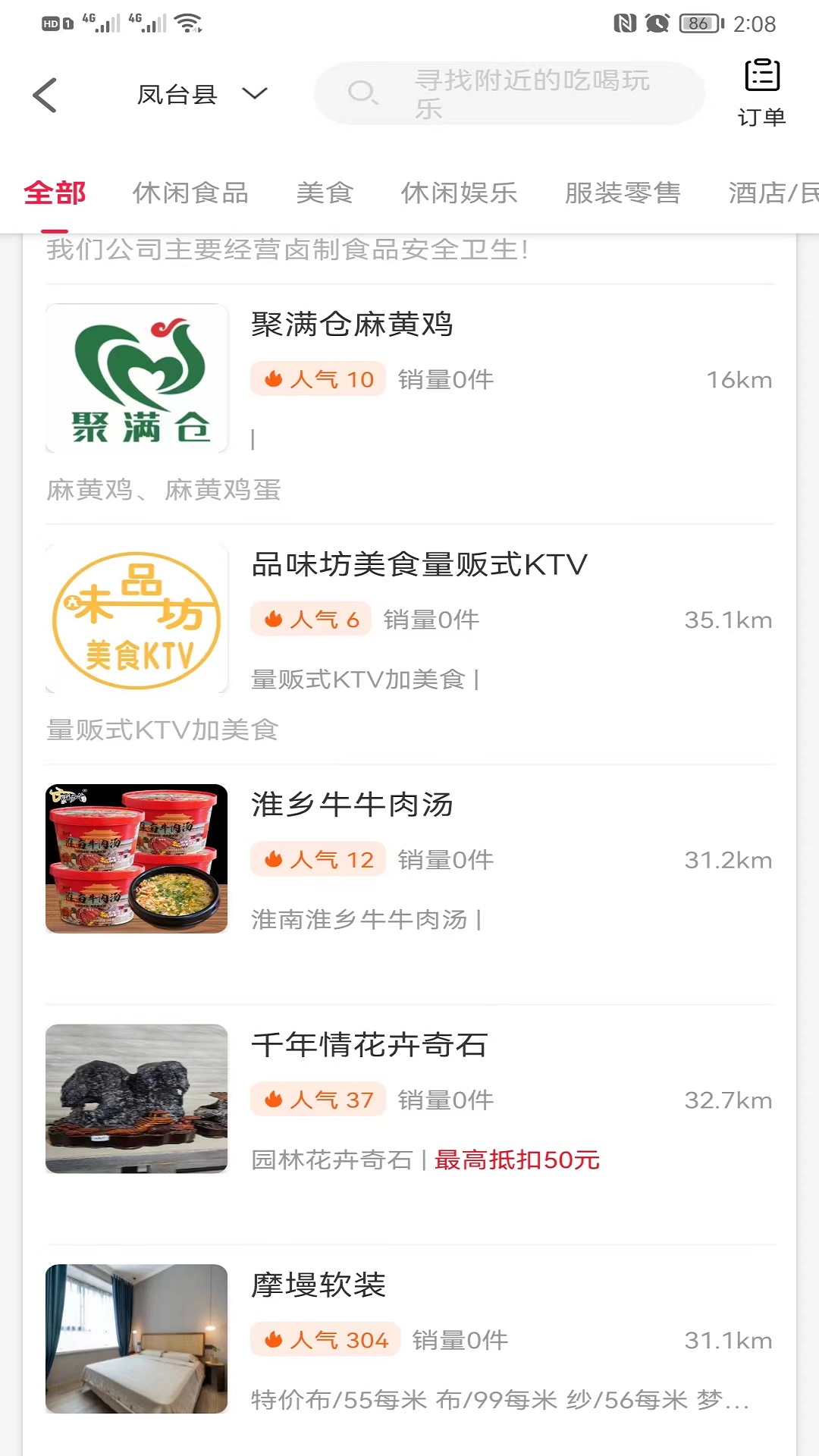Click the 品味坊美食KTV logo
Image resolution: width=819 pixels, height=1456 pixels.
click(136, 618)
